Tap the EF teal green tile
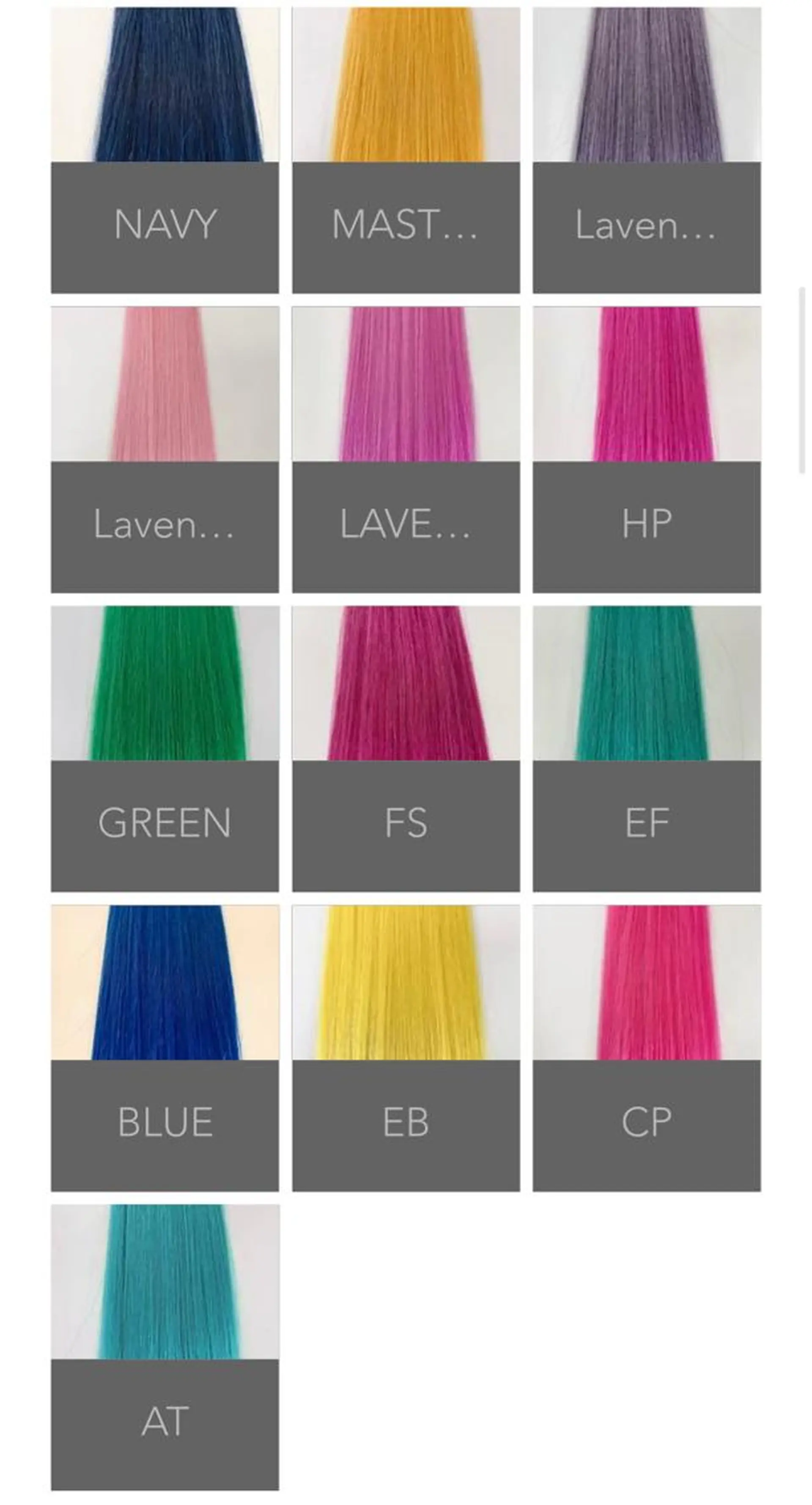812x1505 pixels. 647,748
